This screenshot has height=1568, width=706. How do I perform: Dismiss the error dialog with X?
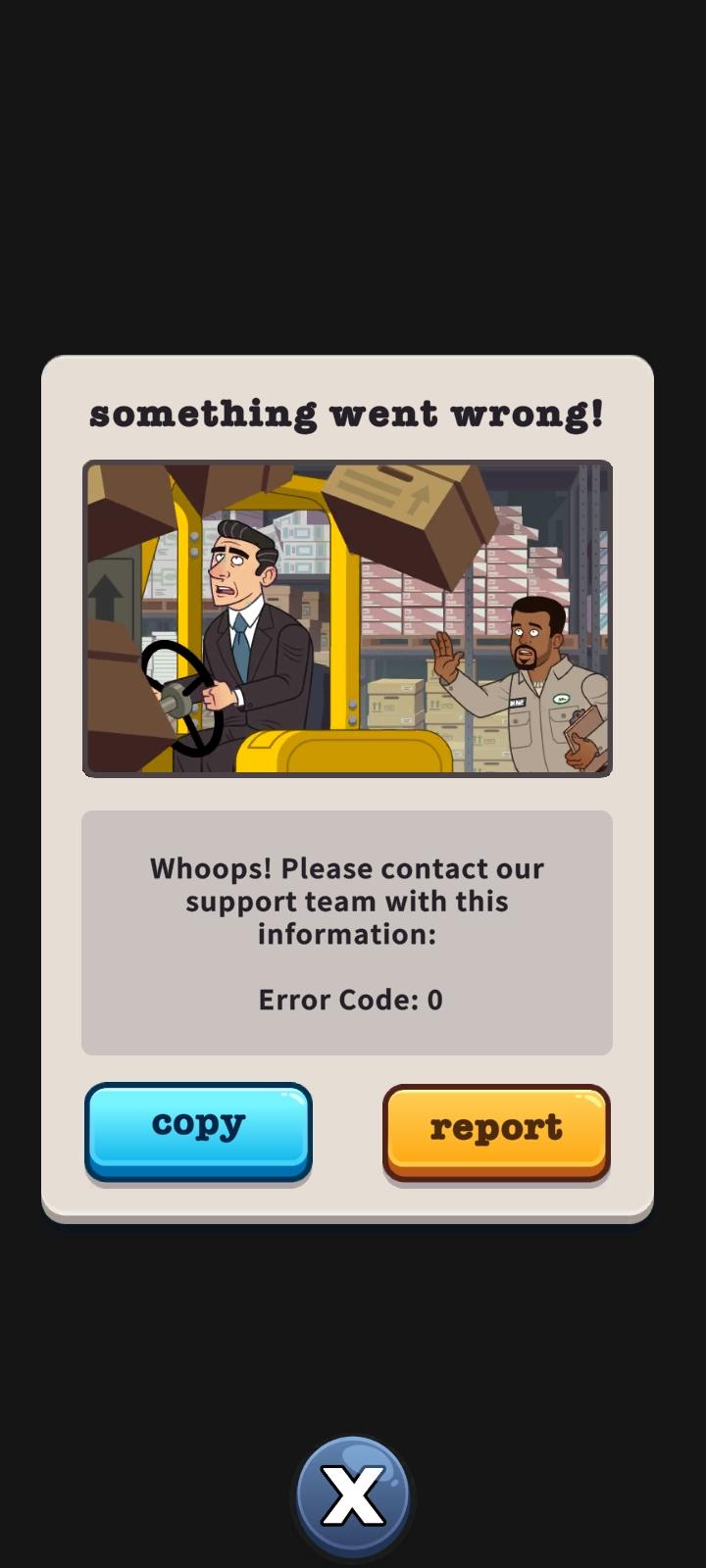point(353,1494)
